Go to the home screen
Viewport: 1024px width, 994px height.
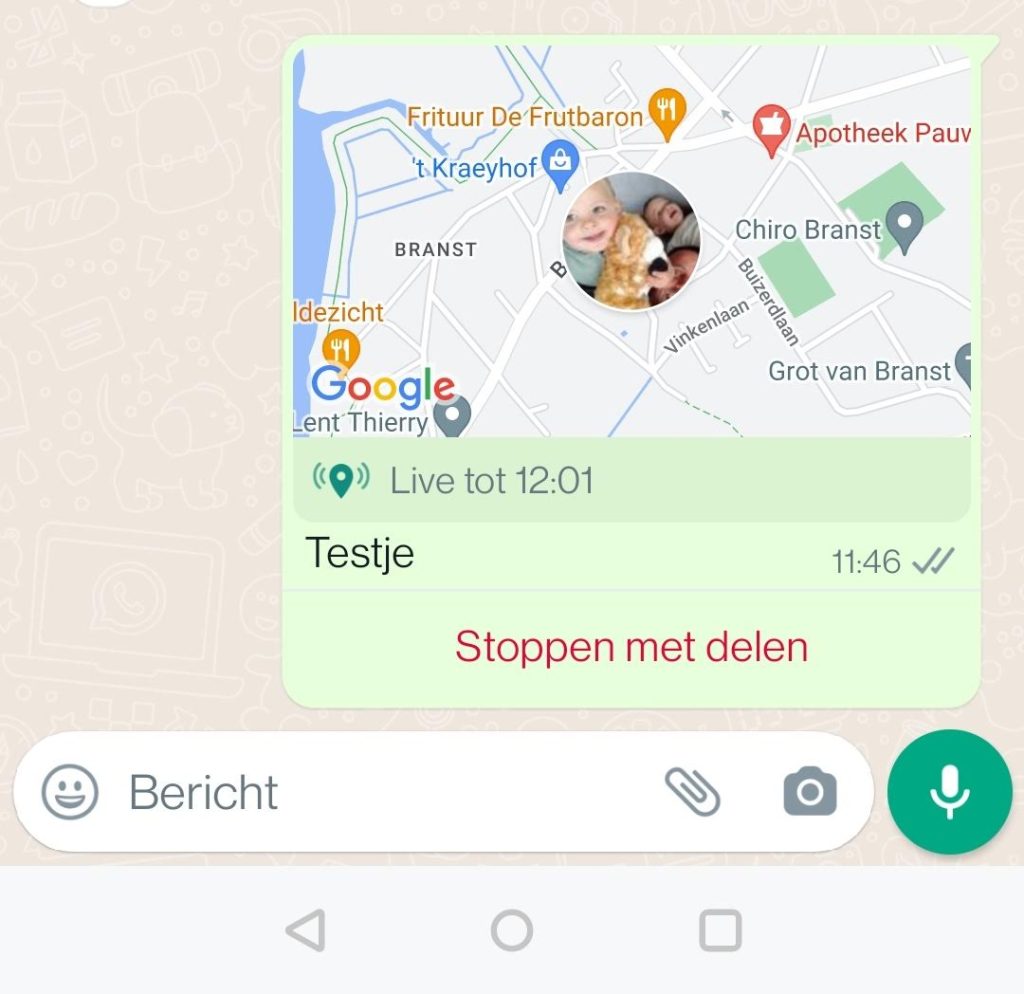[x=512, y=930]
